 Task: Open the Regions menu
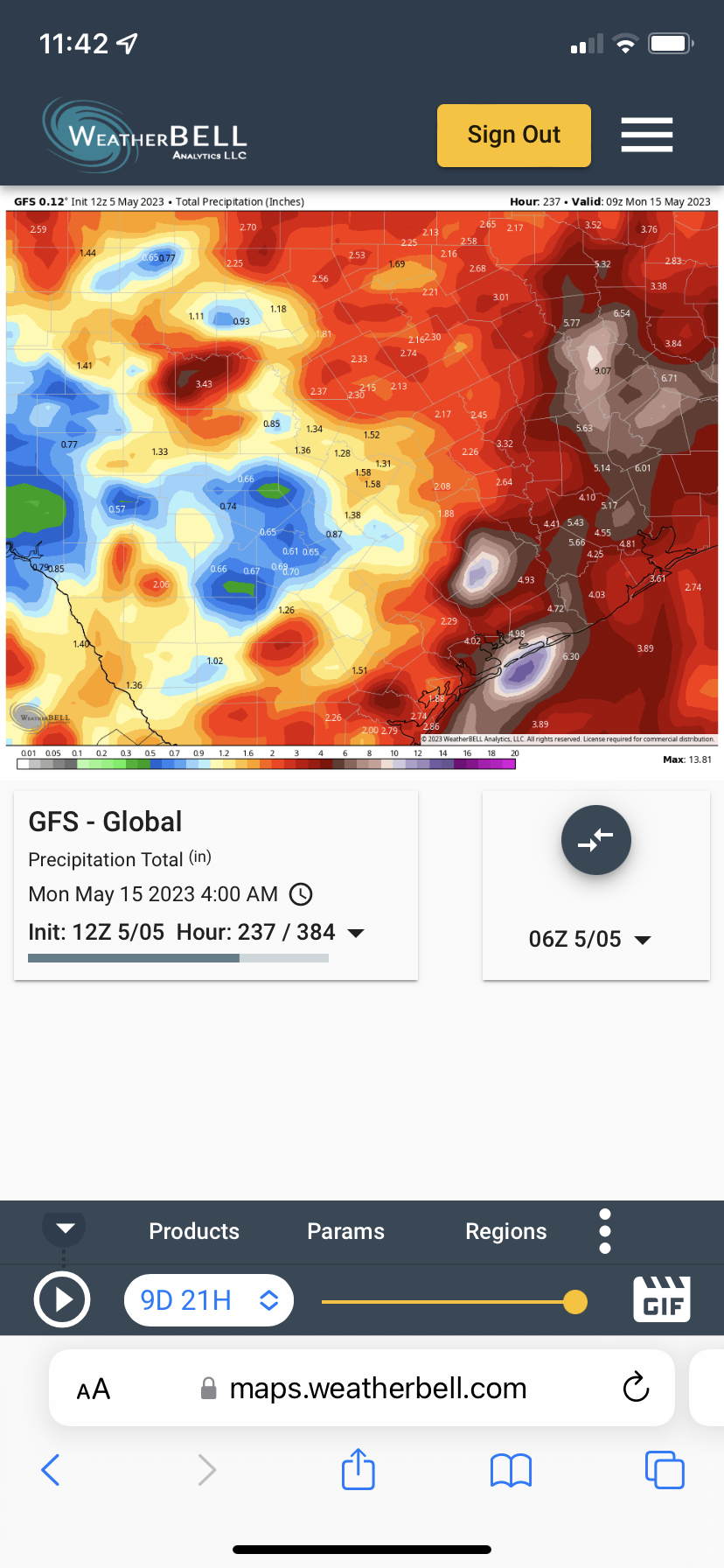click(505, 1231)
